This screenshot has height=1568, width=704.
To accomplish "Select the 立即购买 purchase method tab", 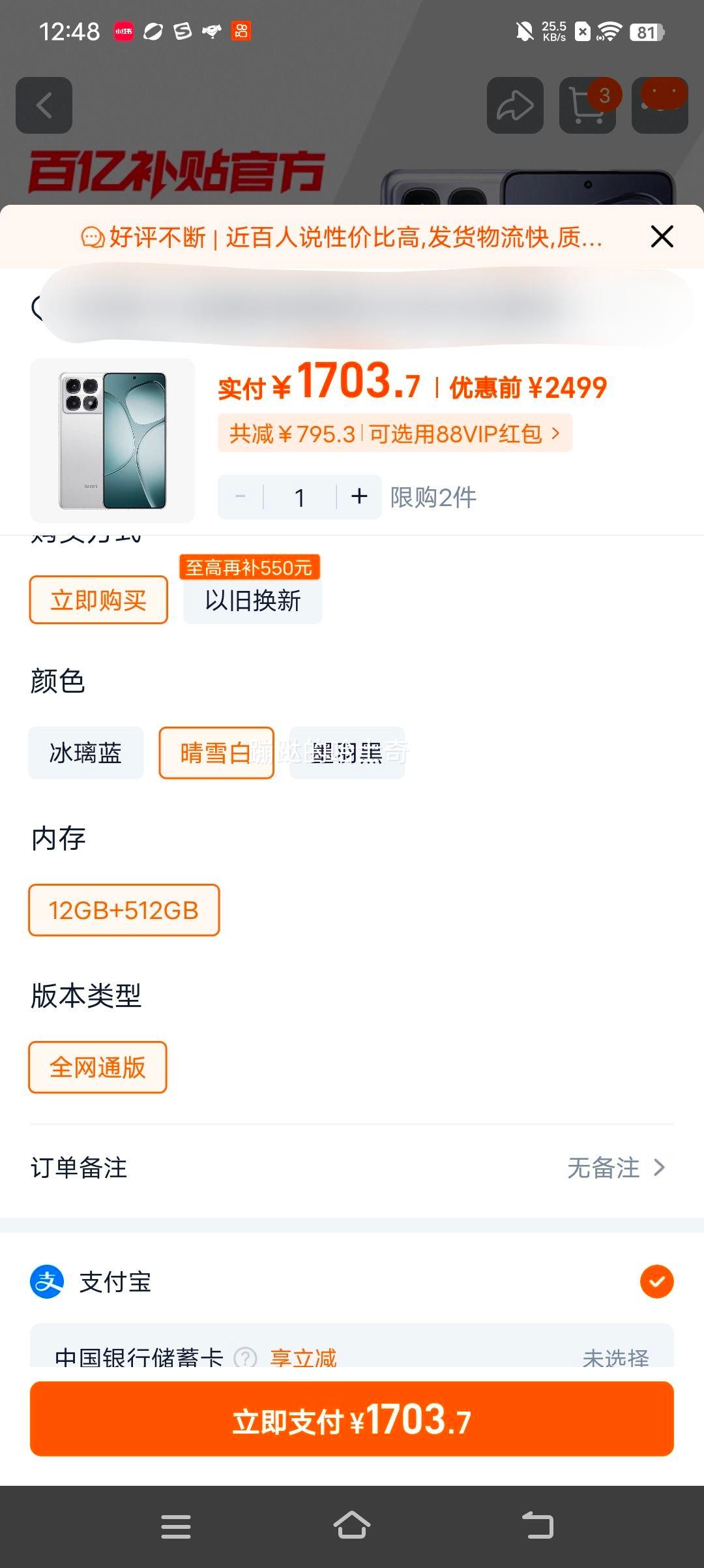I will [98, 599].
